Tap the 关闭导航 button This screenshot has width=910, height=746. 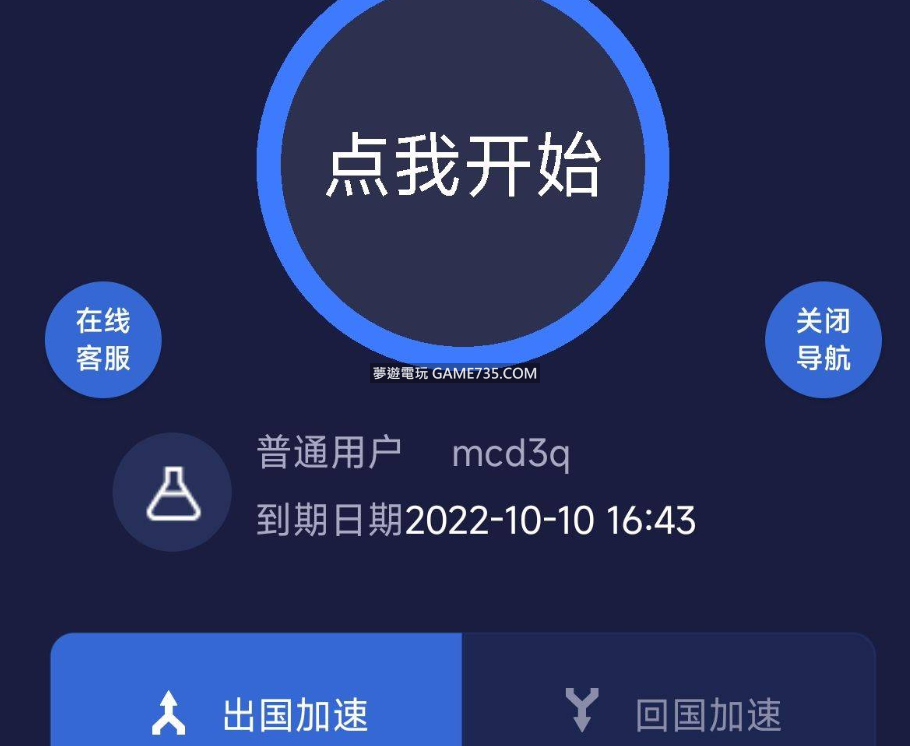(x=823, y=339)
